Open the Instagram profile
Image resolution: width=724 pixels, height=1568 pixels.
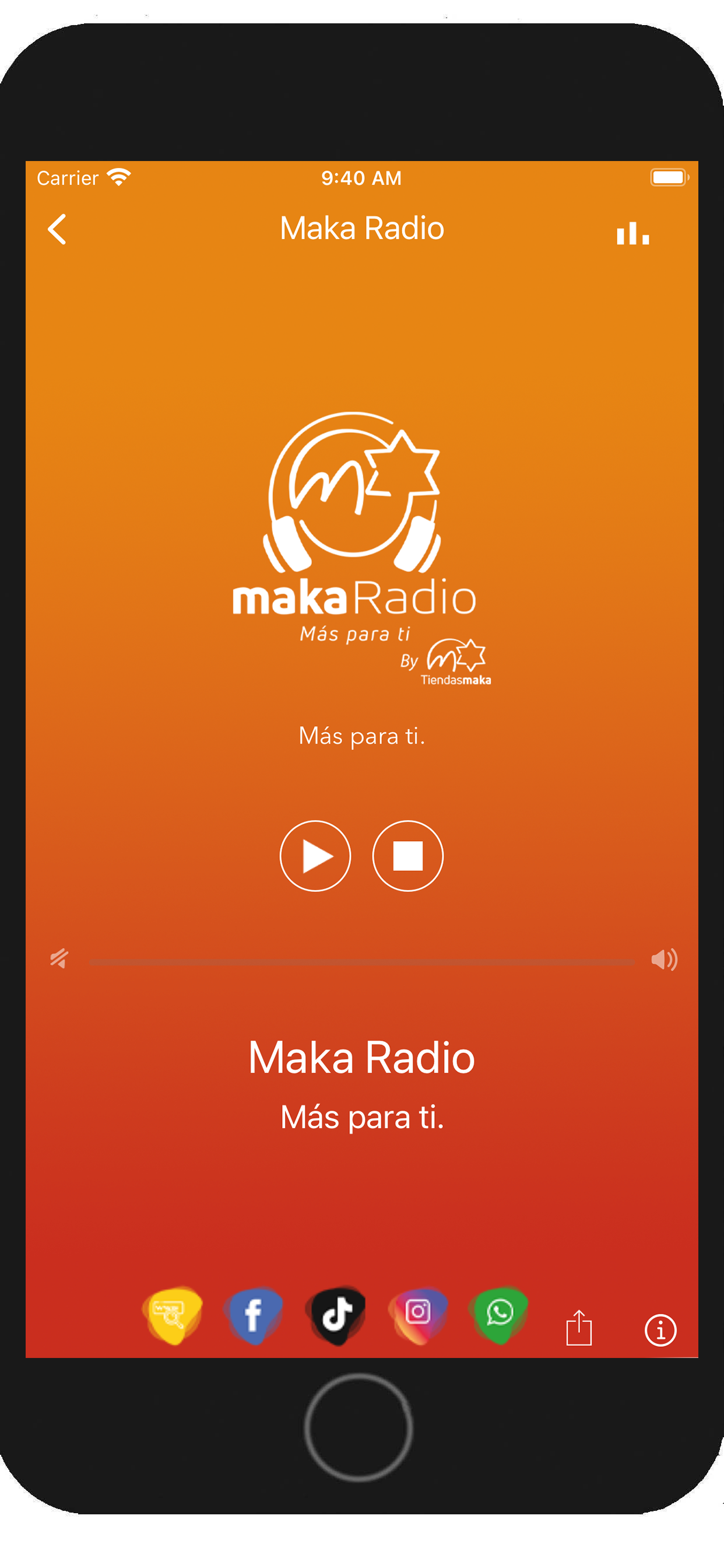click(417, 1315)
